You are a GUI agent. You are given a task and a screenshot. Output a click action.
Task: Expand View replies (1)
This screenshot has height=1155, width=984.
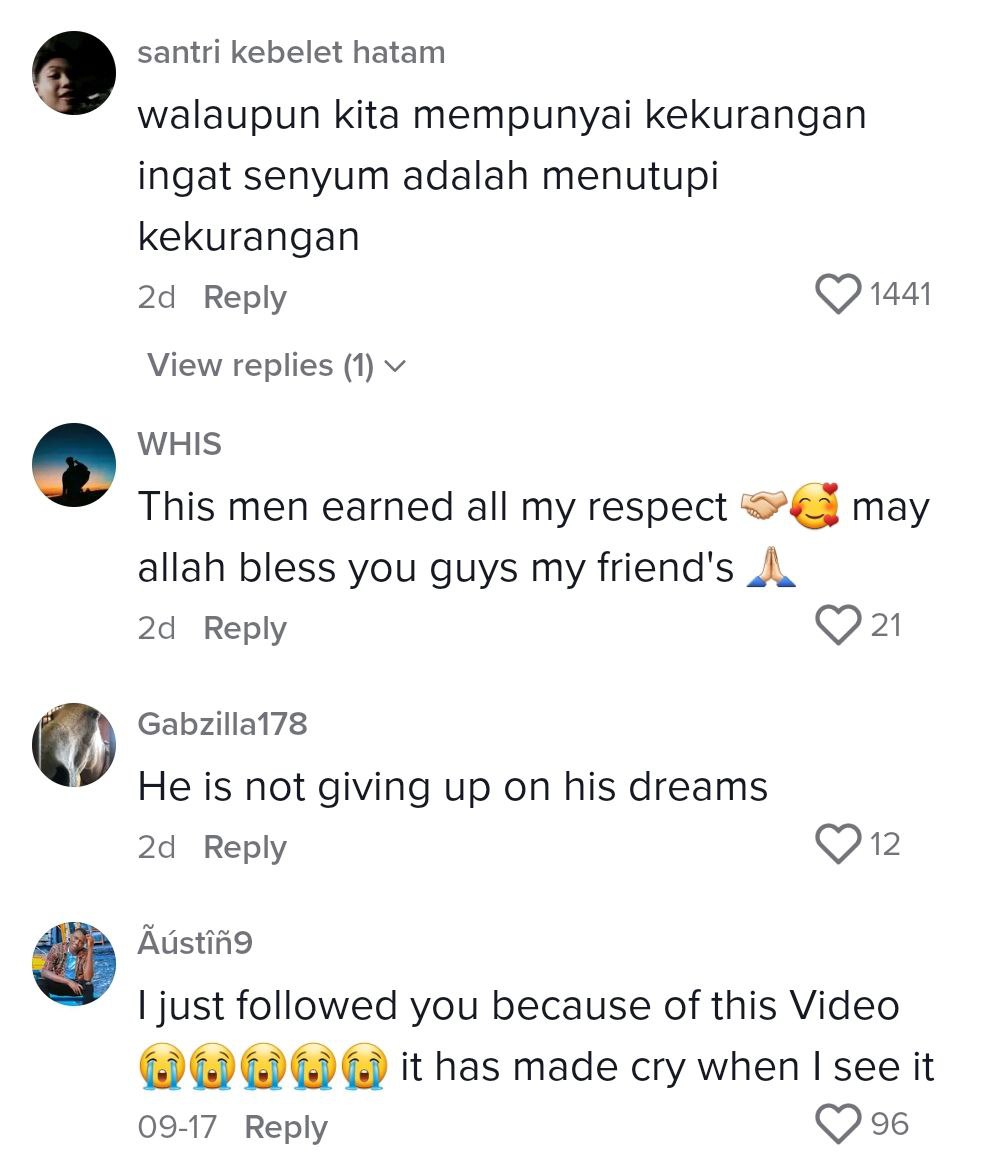276,366
